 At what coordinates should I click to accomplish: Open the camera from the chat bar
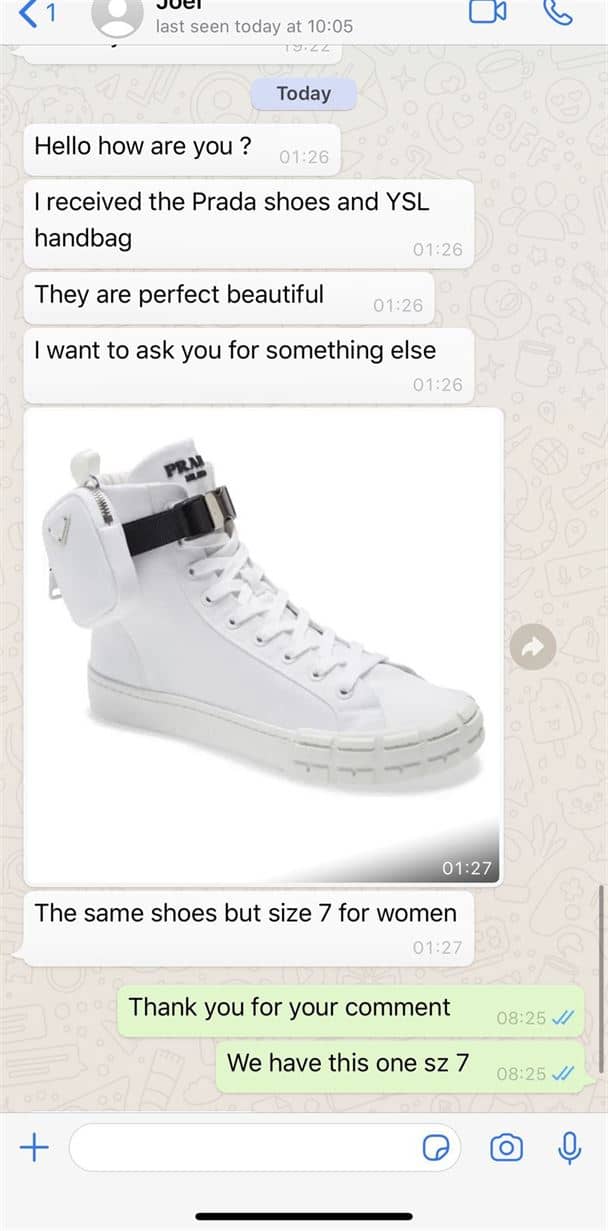[x=506, y=1148]
